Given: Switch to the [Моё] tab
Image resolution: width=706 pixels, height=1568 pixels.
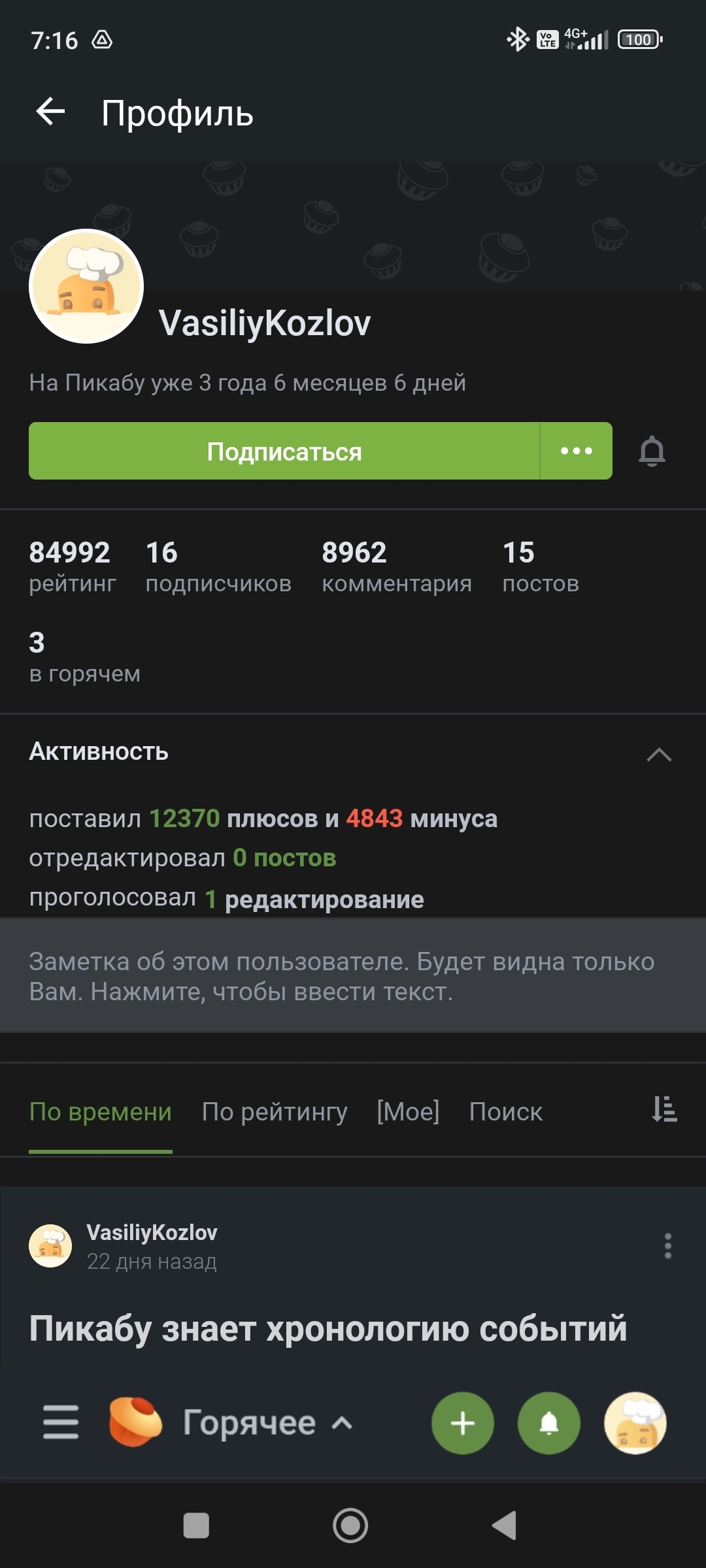Looking at the screenshot, I should click(x=408, y=1111).
